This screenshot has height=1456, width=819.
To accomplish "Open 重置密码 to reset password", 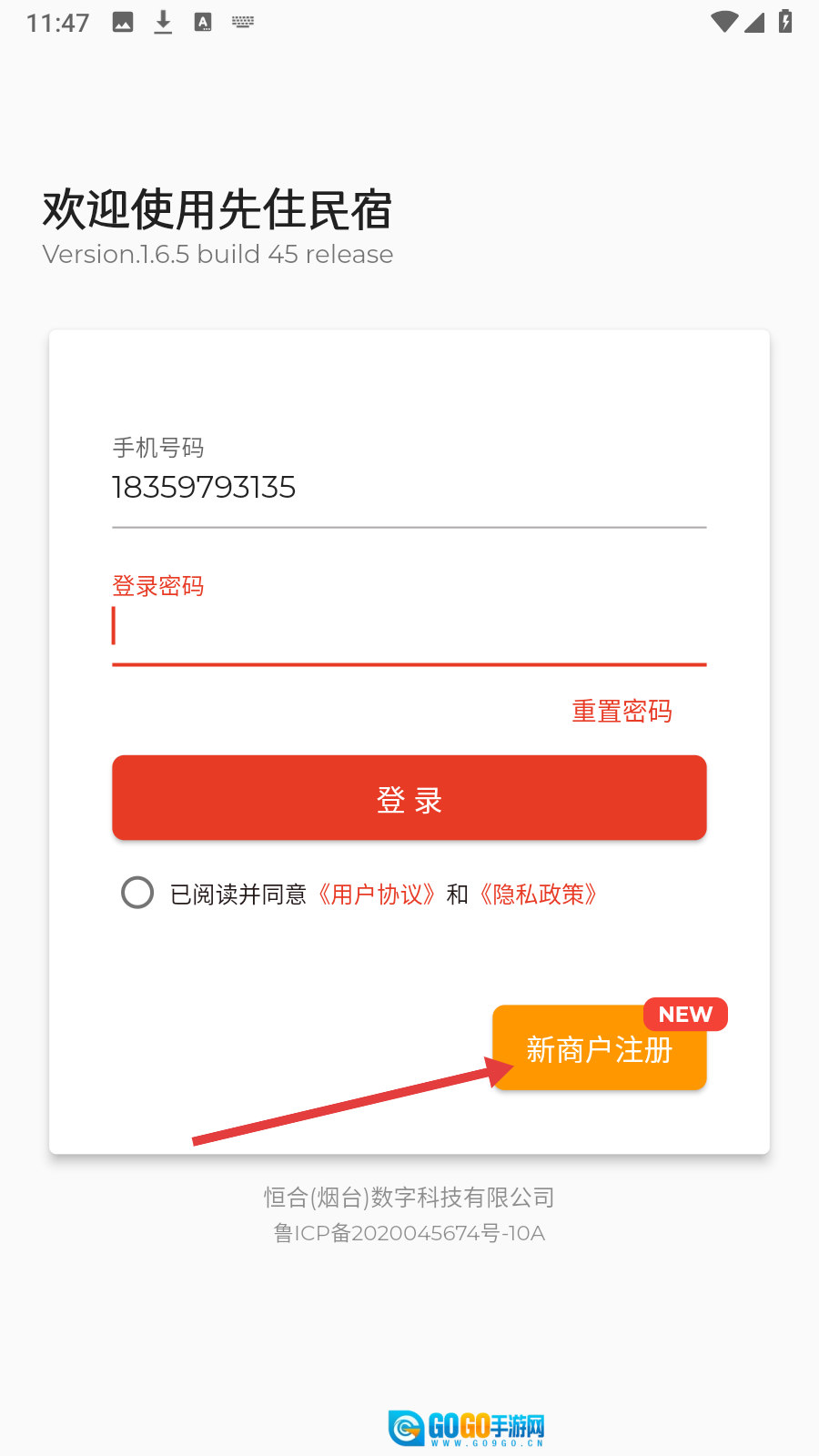I will pos(622,711).
